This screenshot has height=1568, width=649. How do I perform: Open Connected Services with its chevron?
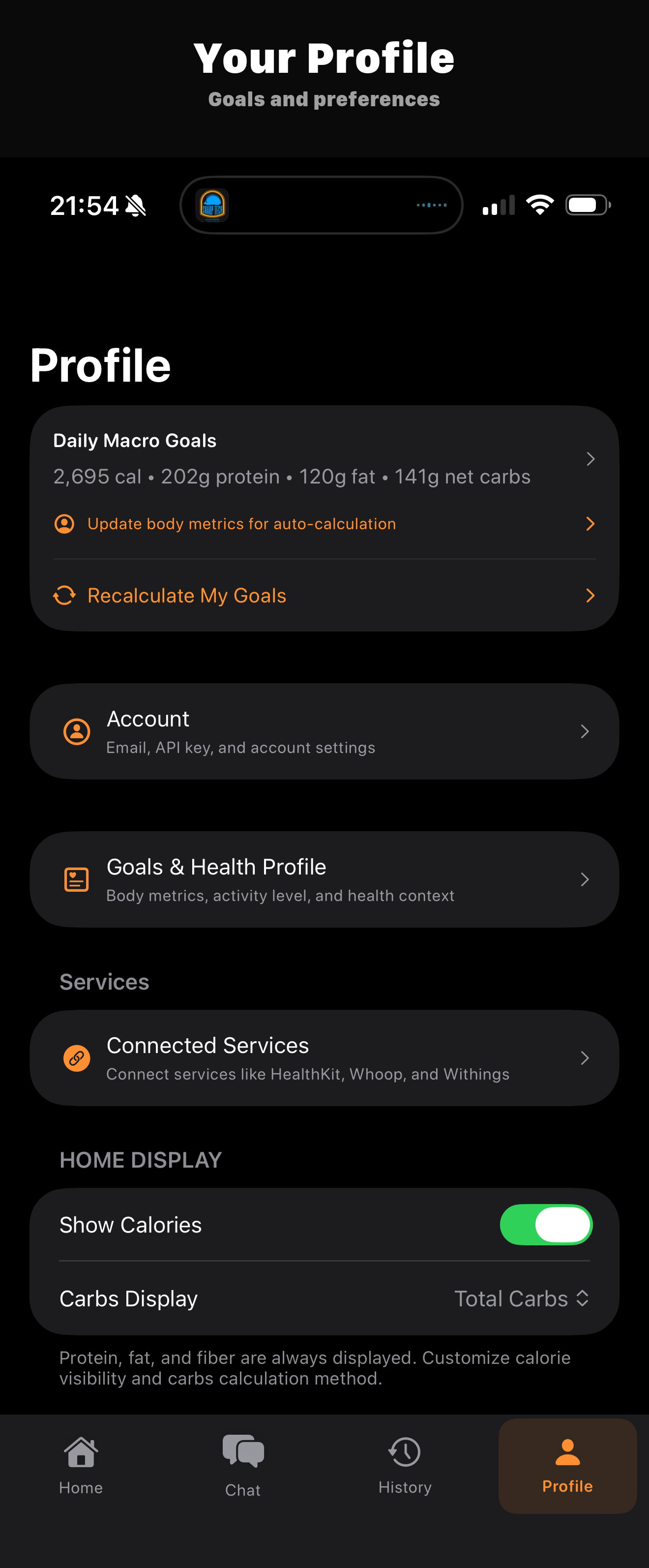click(x=584, y=1058)
